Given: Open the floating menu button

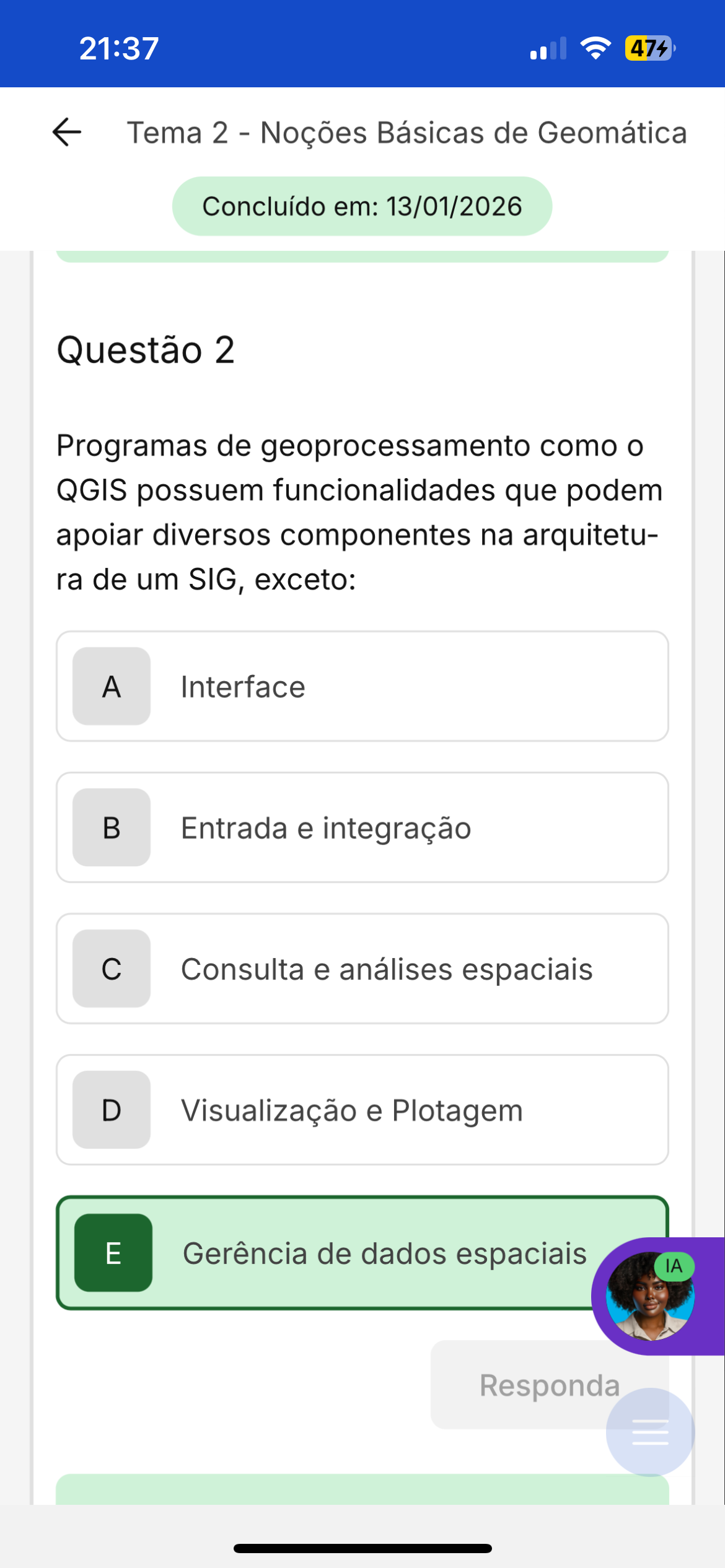Looking at the screenshot, I should coord(650,1432).
